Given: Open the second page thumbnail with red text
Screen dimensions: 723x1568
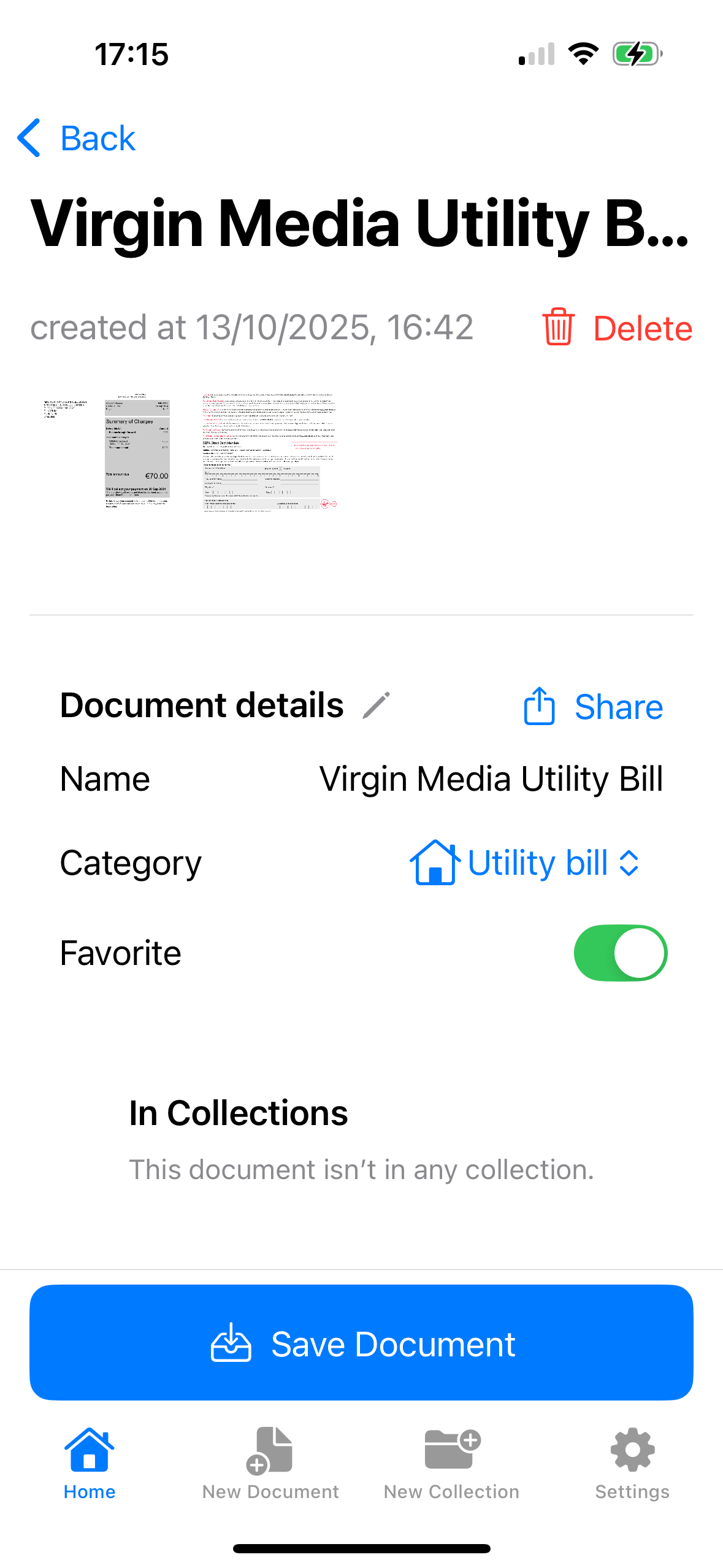Looking at the screenshot, I should click(x=270, y=451).
